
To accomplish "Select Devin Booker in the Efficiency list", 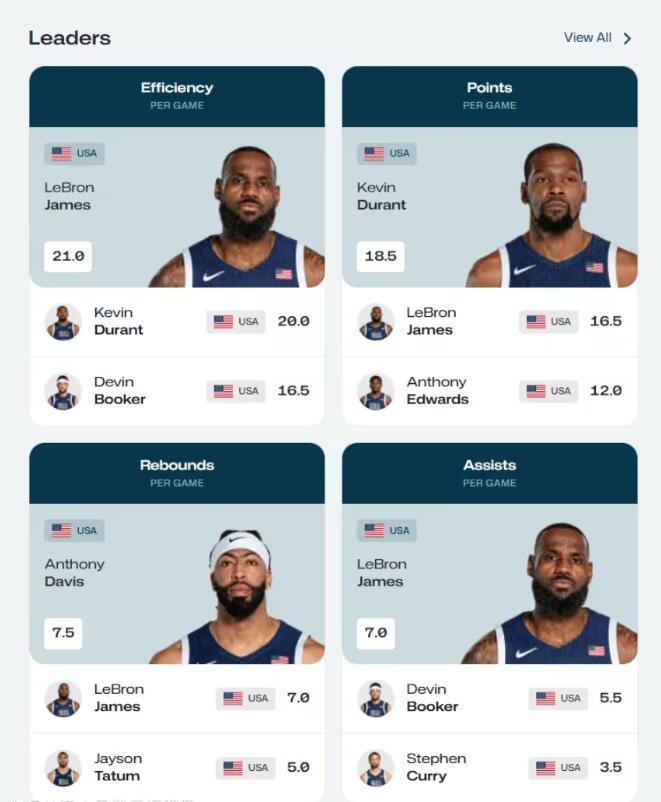I will point(176,391).
